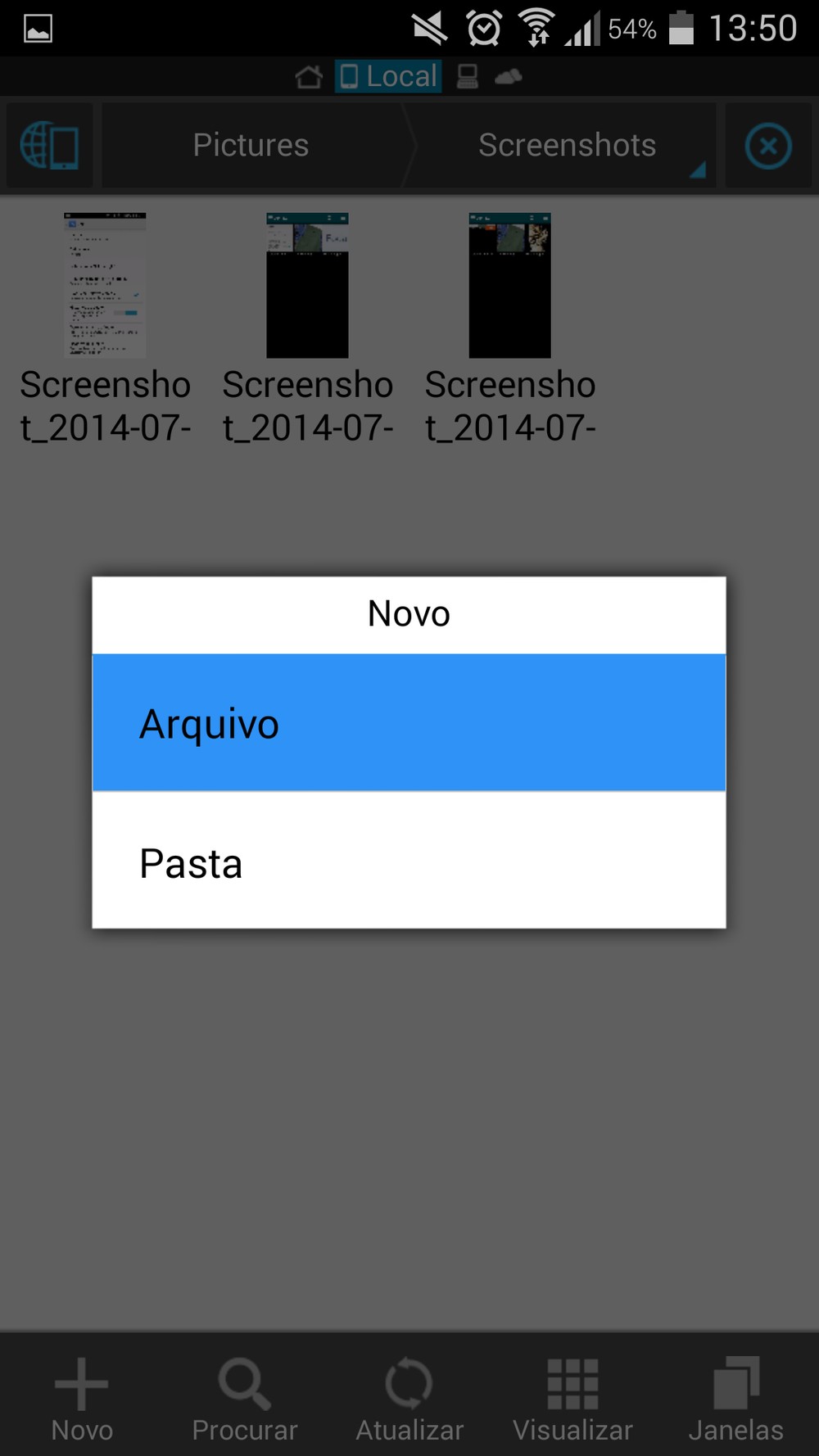Choose Arquivo to create a new file
The width and height of the screenshot is (819, 1456).
pos(408,723)
